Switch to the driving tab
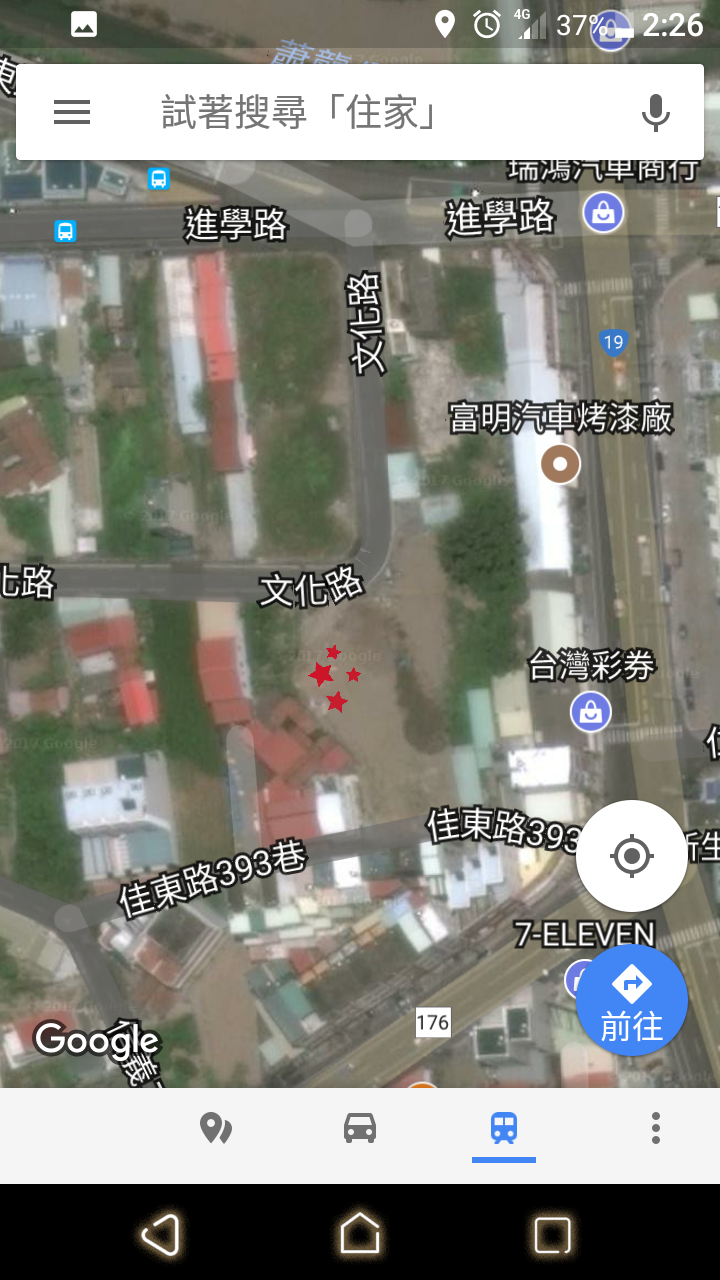720x1280 pixels. [x=360, y=1128]
